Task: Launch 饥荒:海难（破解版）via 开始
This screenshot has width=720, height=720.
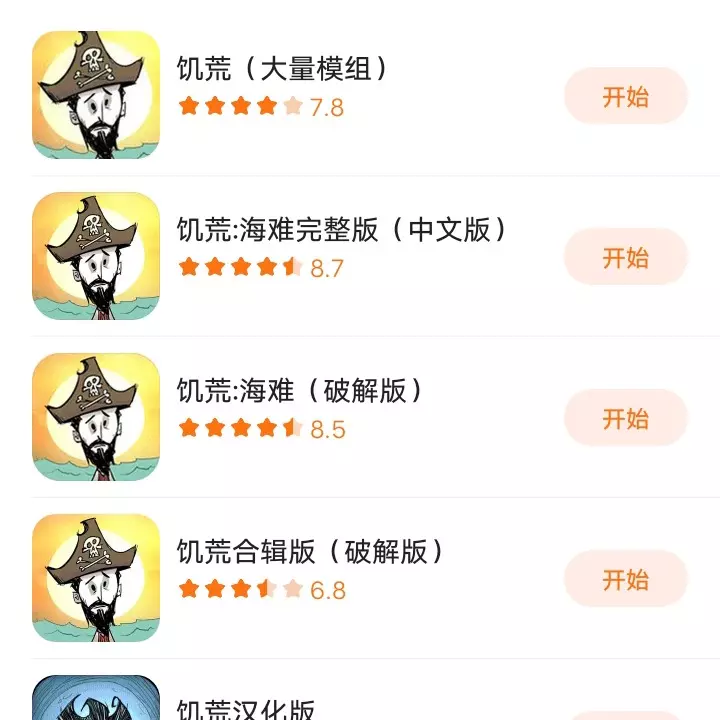Action: (626, 419)
